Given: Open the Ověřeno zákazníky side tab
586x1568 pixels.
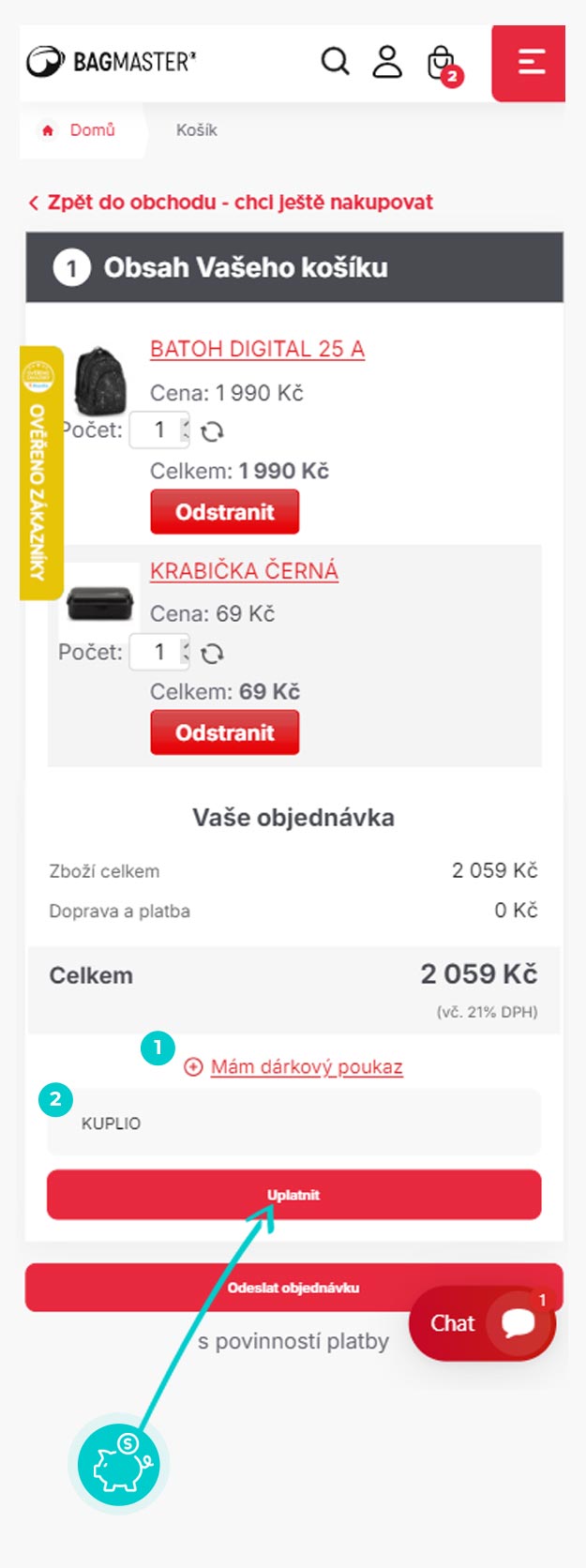Looking at the screenshot, I should tap(40, 474).
